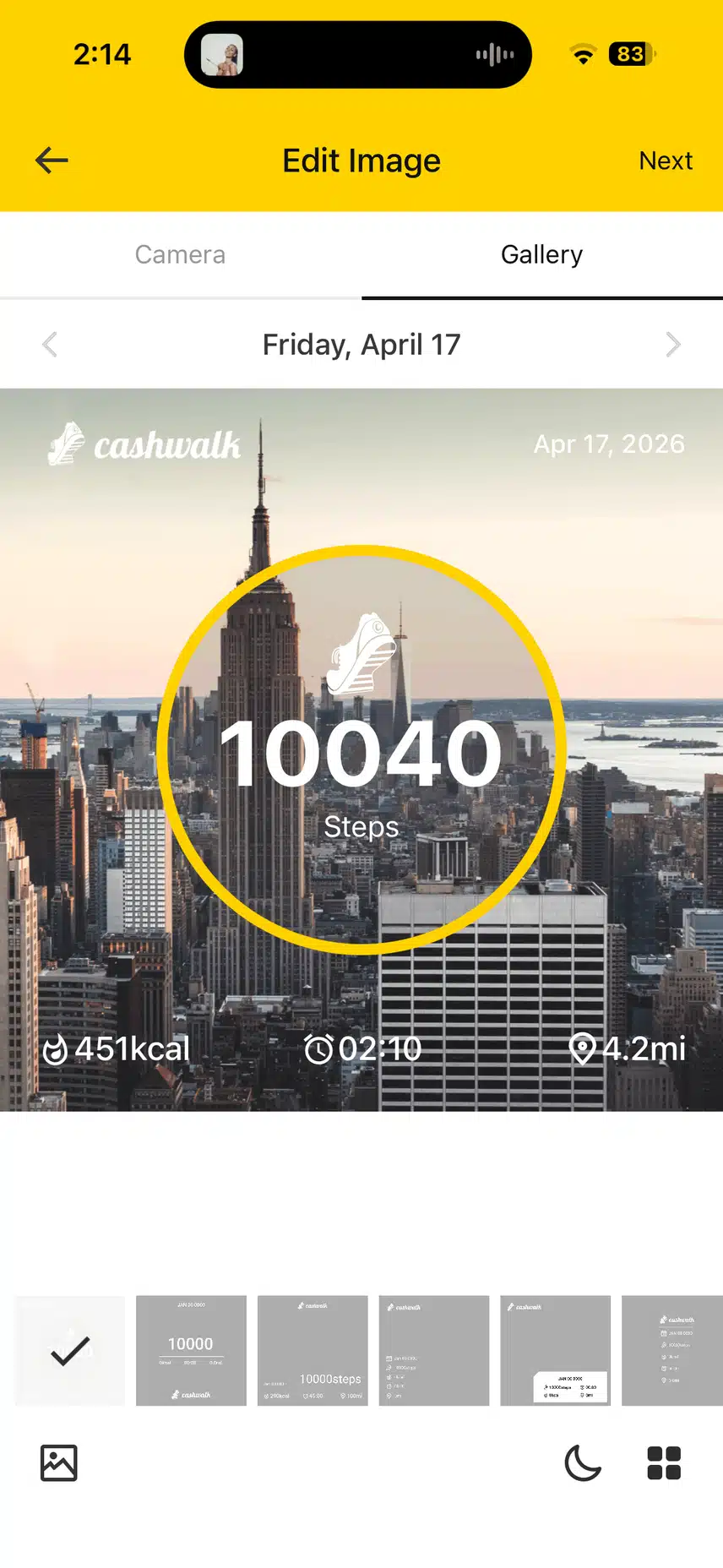723x1568 pixels.
Task: Go to the previous day
Action: tap(50, 345)
